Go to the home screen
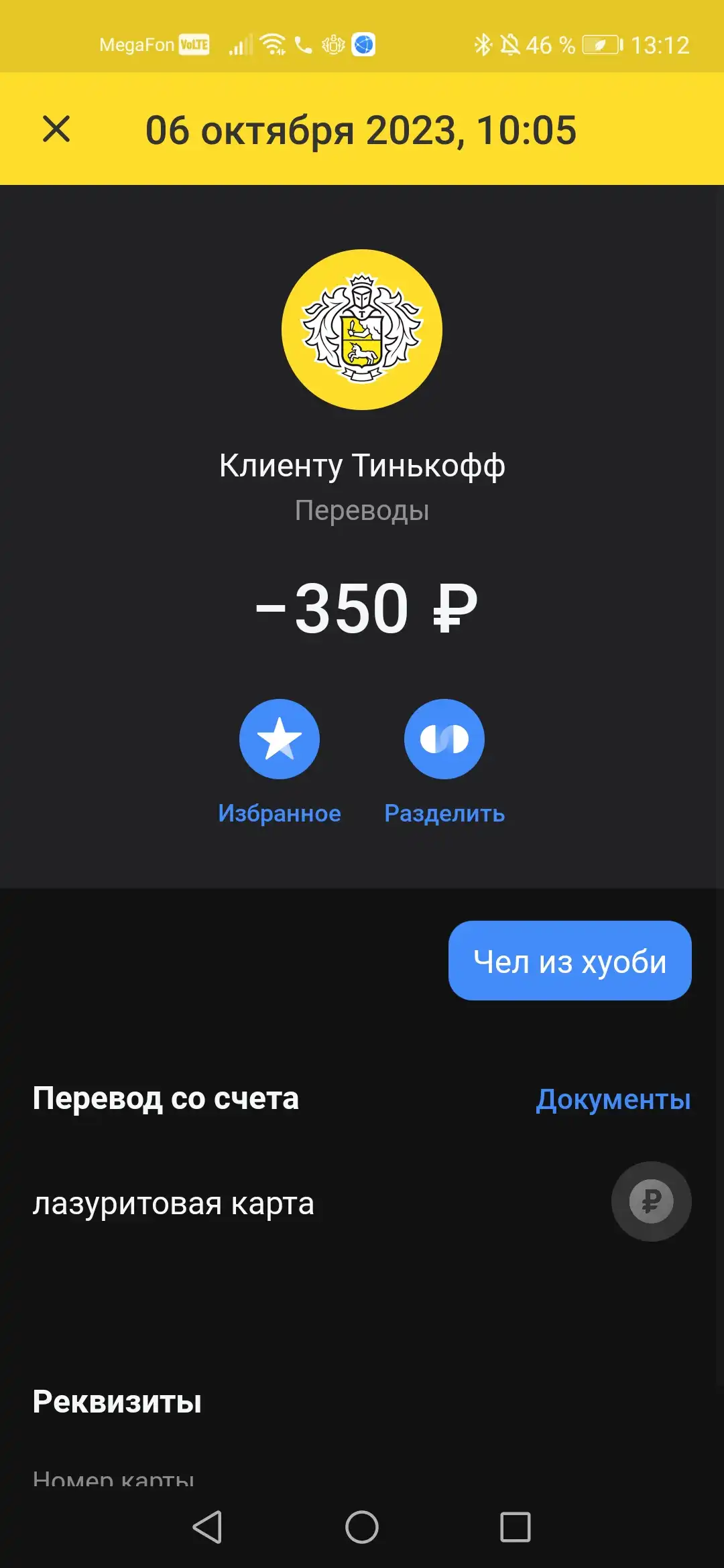Viewport: 724px width, 1568px height. pyautogui.click(x=362, y=1527)
